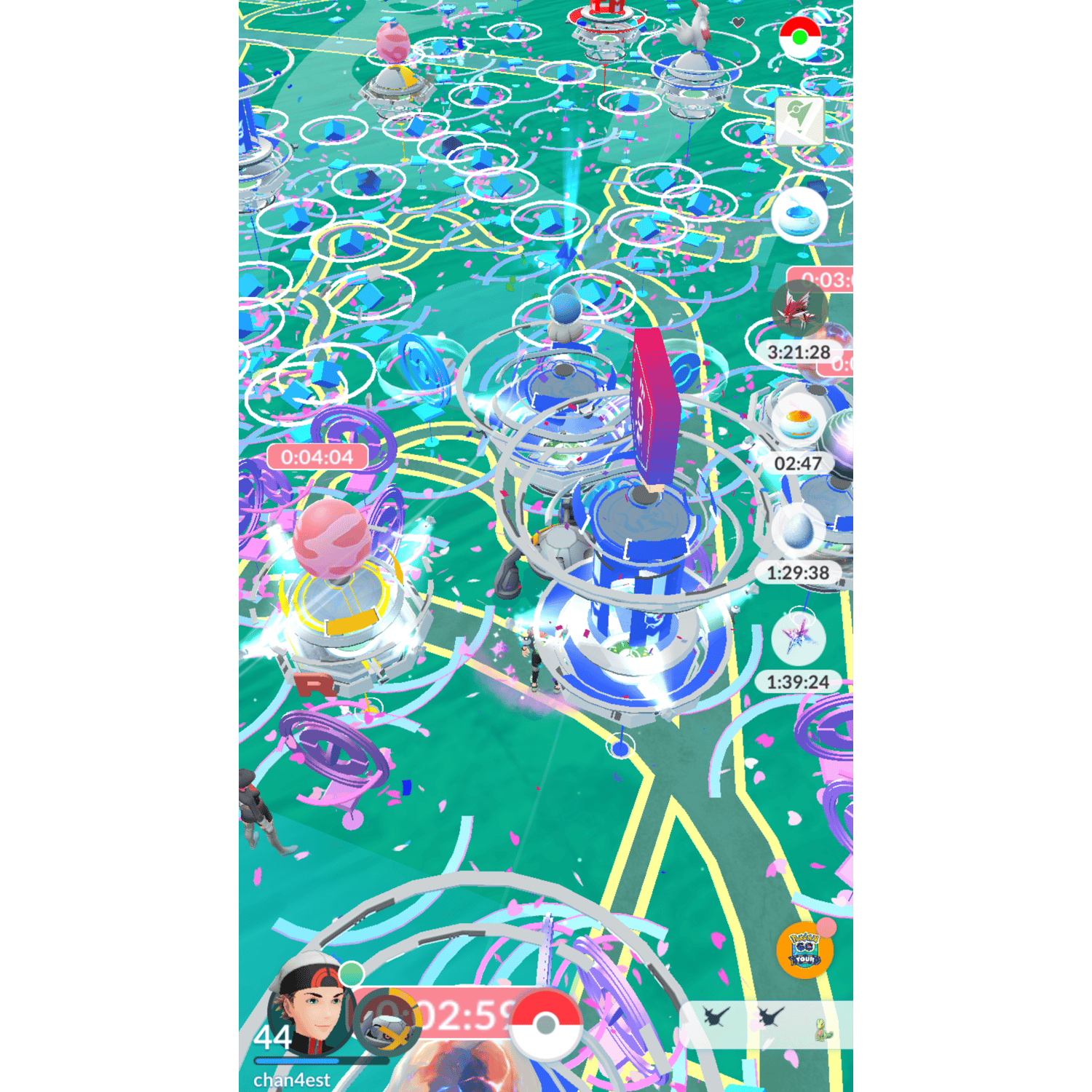Open the chan4est trainer profile
This screenshot has height=1092, width=1092.
[x=310, y=1012]
